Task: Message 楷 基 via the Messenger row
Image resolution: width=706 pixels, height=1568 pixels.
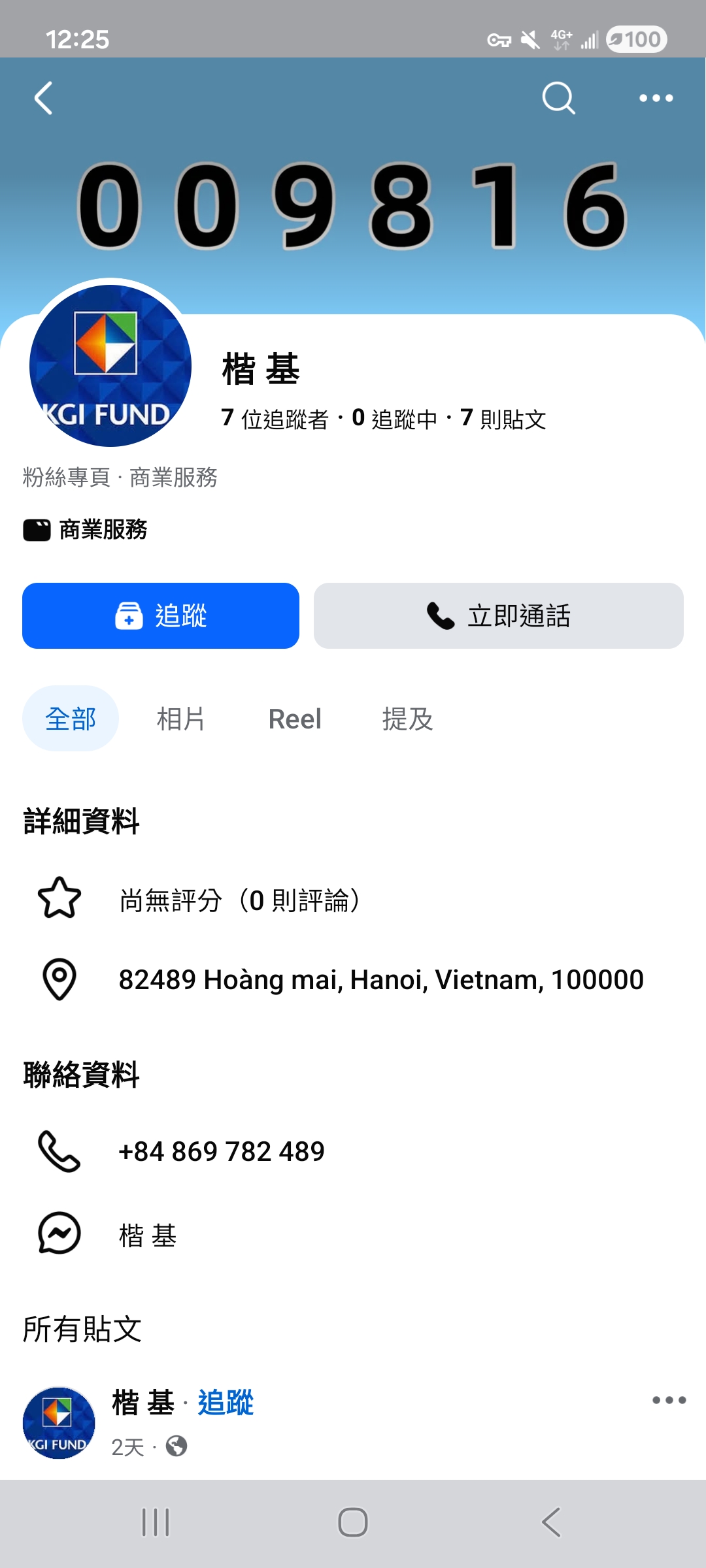Action: pyautogui.click(x=148, y=1235)
